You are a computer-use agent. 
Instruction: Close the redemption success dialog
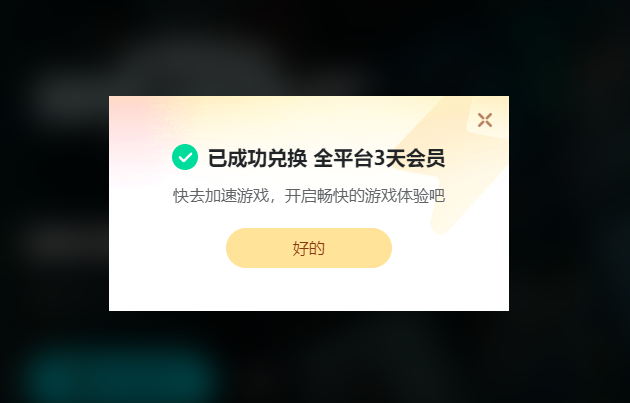(485, 120)
